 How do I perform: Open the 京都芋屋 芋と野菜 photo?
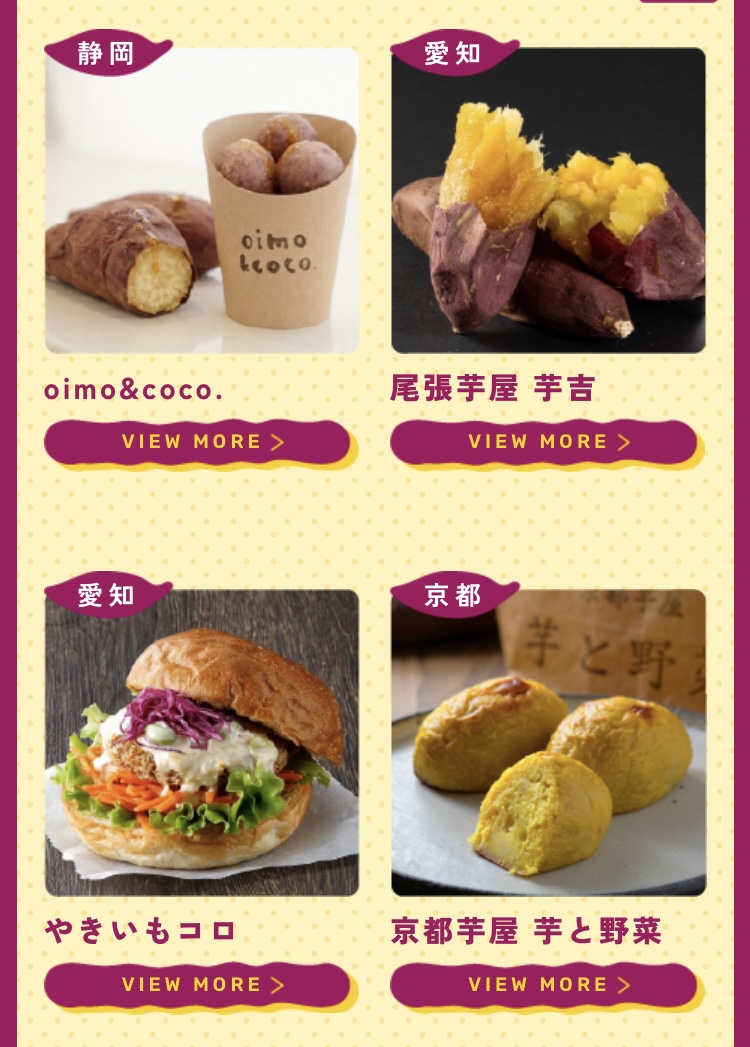548,743
